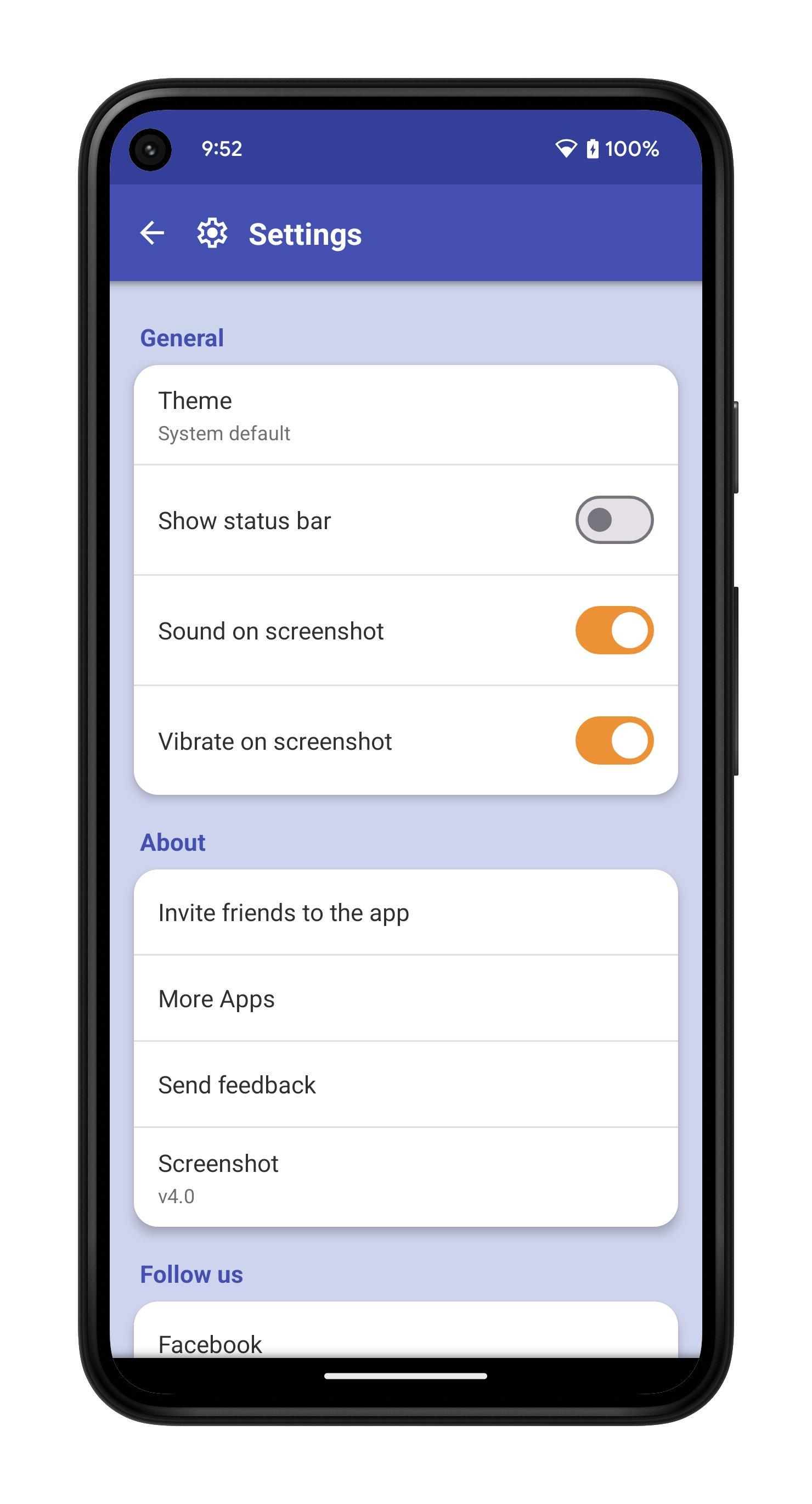The height and width of the screenshot is (1504, 812).
Task: Go back using the arrow icon
Action: coord(153,233)
